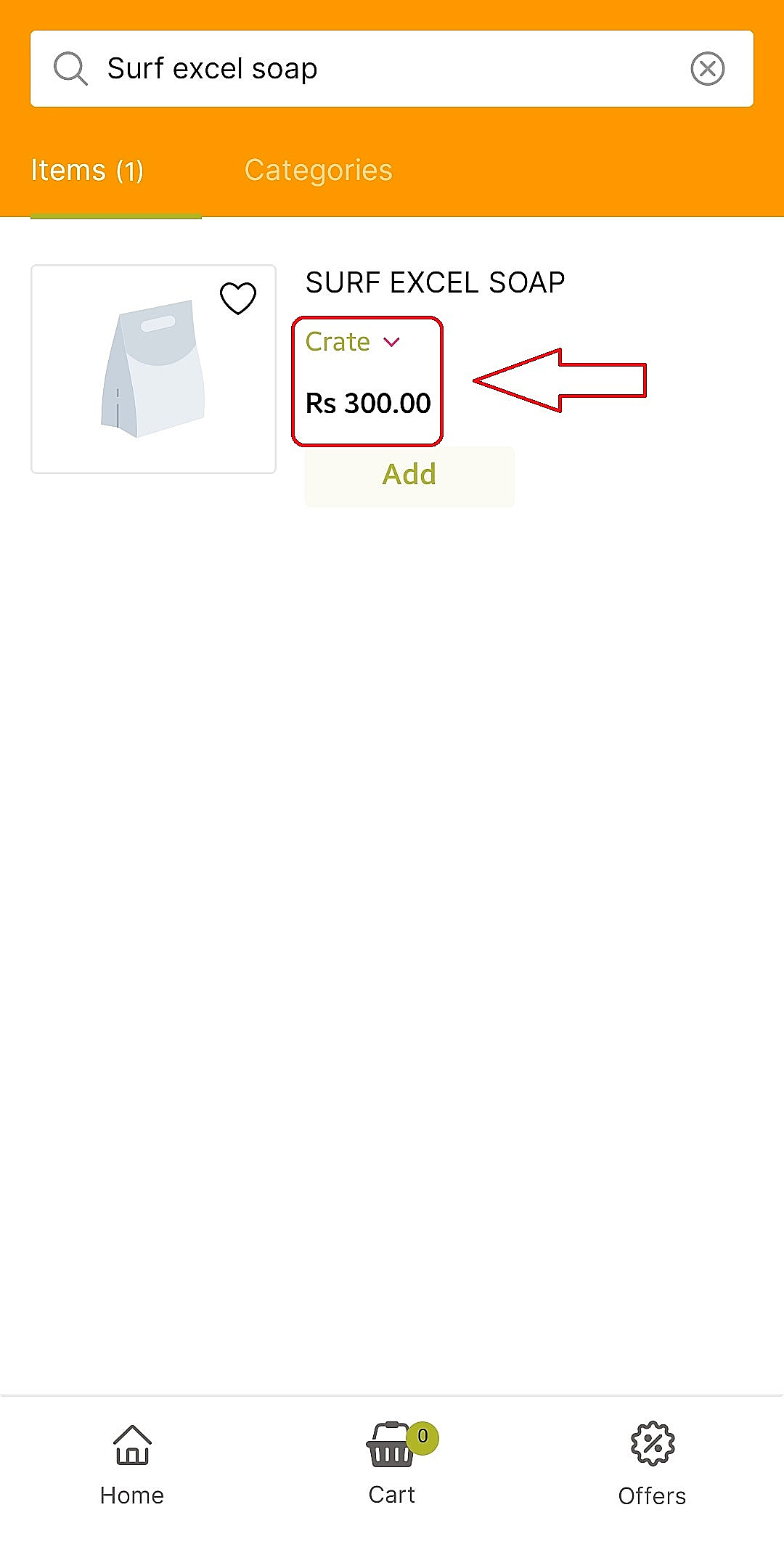Switch to the Categories tab
Image resolution: width=784 pixels, height=1547 pixels.
[x=318, y=171]
